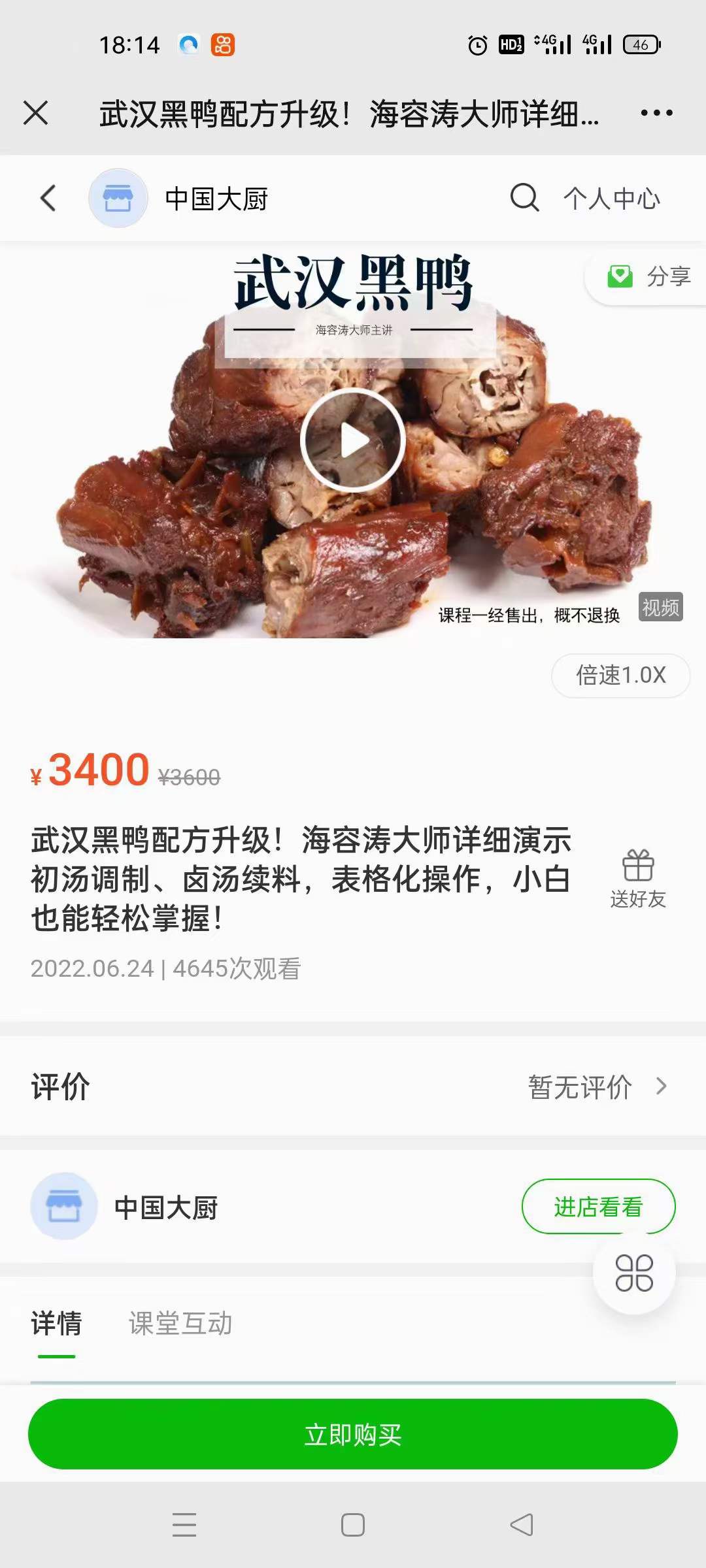This screenshot has width=706, height=1568.
Task: Open the 分享 share option
Action: 647,277
